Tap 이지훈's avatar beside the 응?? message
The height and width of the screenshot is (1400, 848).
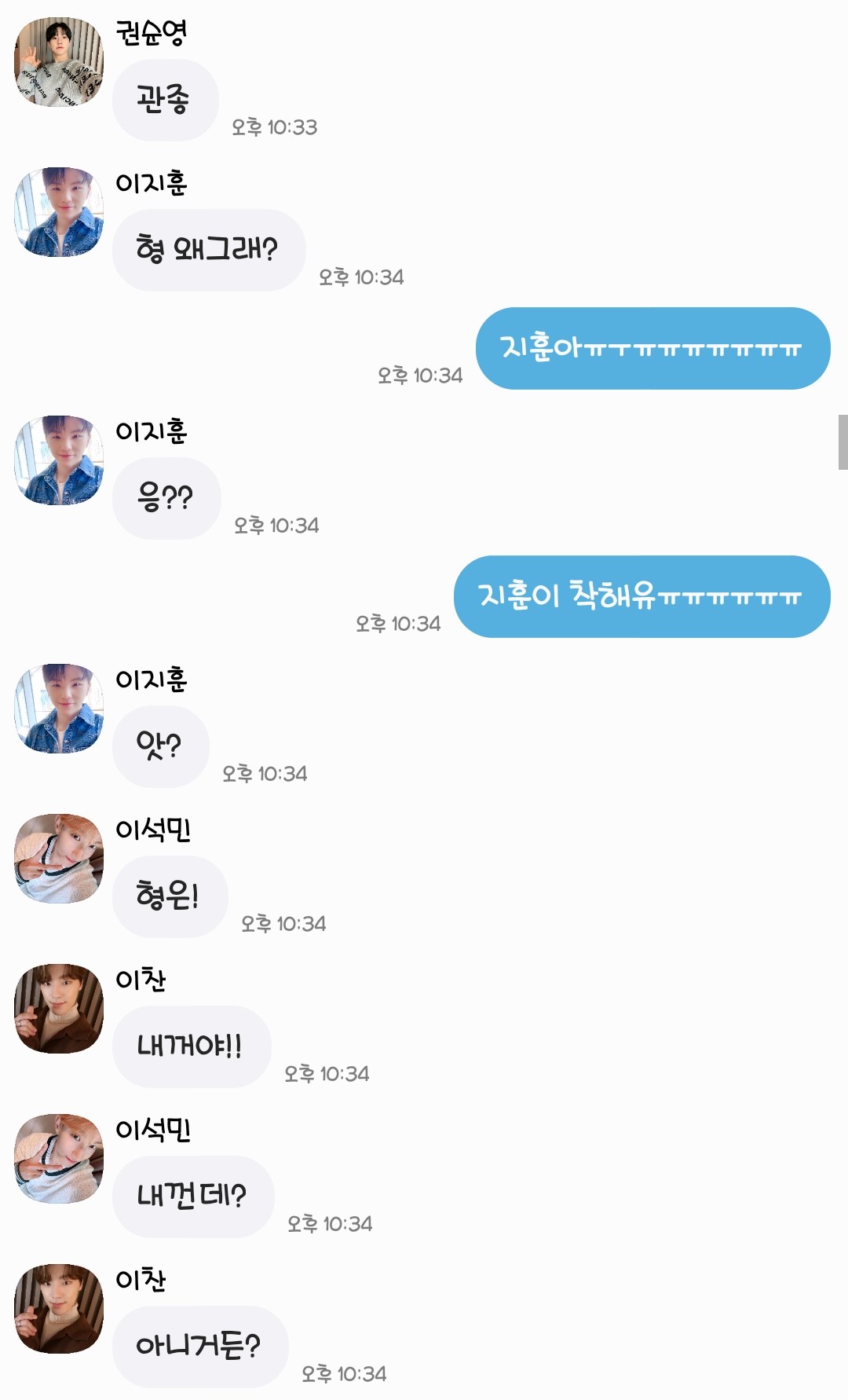(59, 460)
